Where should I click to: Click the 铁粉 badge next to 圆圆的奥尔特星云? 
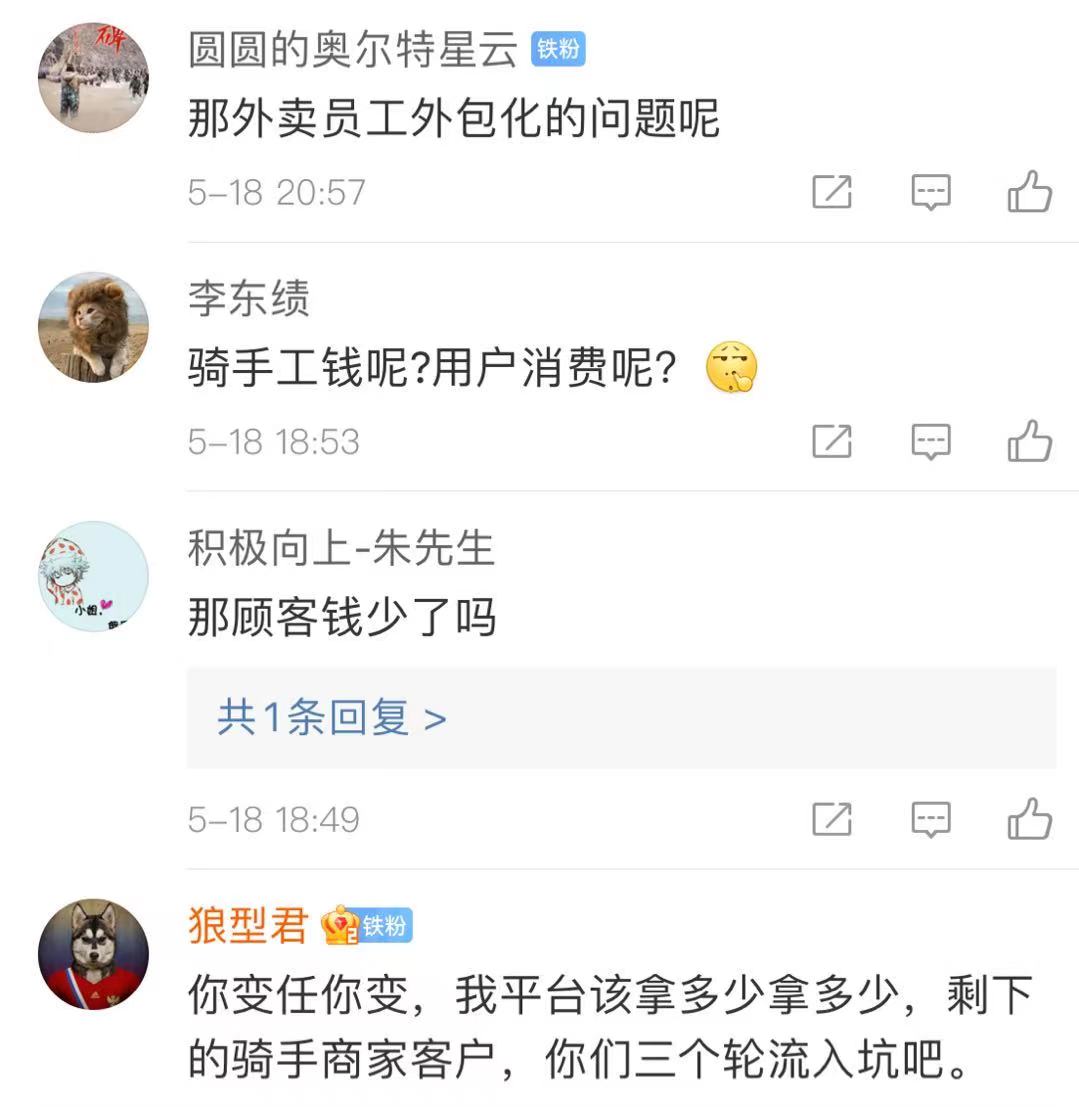pyautogui.click(x=558, y=50)
